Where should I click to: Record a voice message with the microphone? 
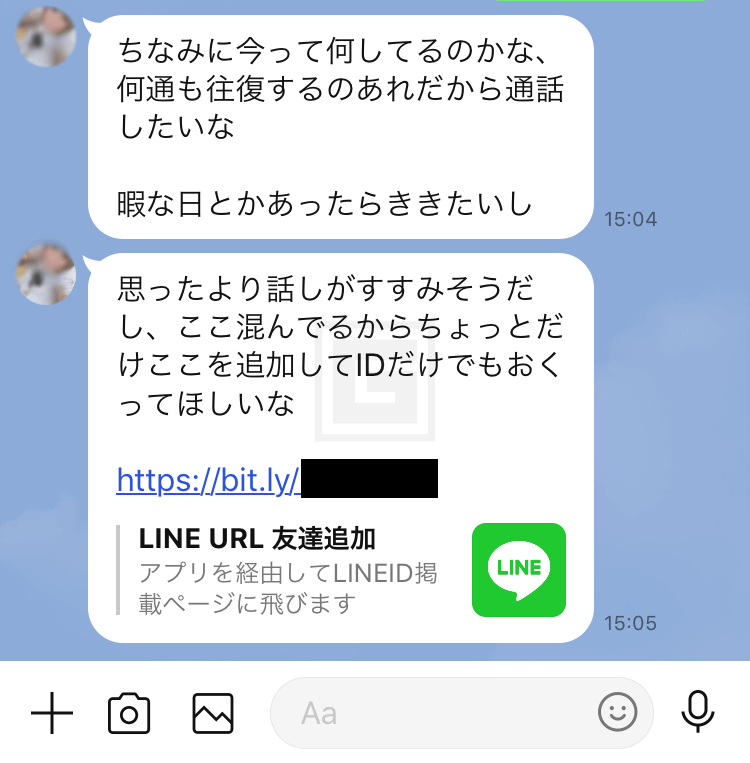(x=697, y=712)
